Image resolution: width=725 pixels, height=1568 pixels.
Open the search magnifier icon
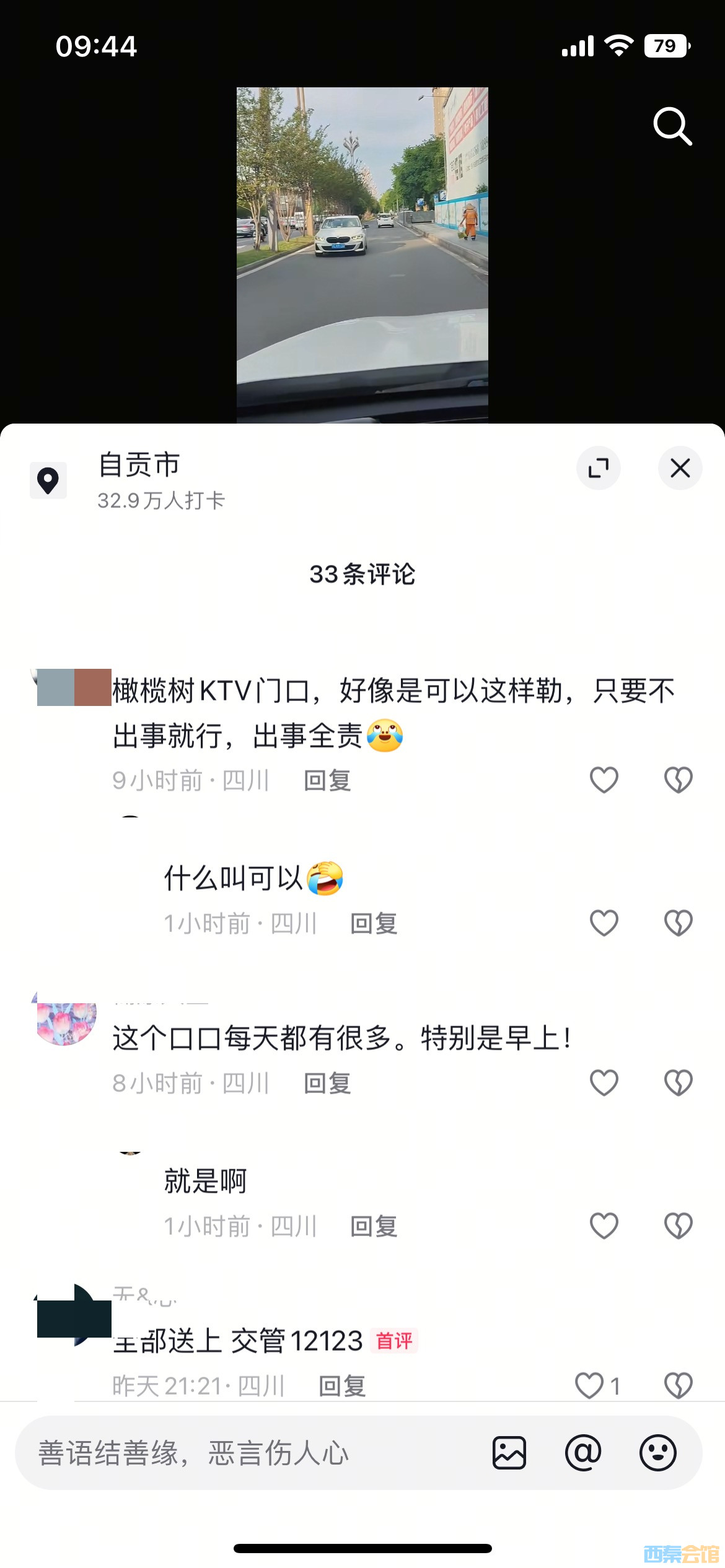click(x=672, y=126)
